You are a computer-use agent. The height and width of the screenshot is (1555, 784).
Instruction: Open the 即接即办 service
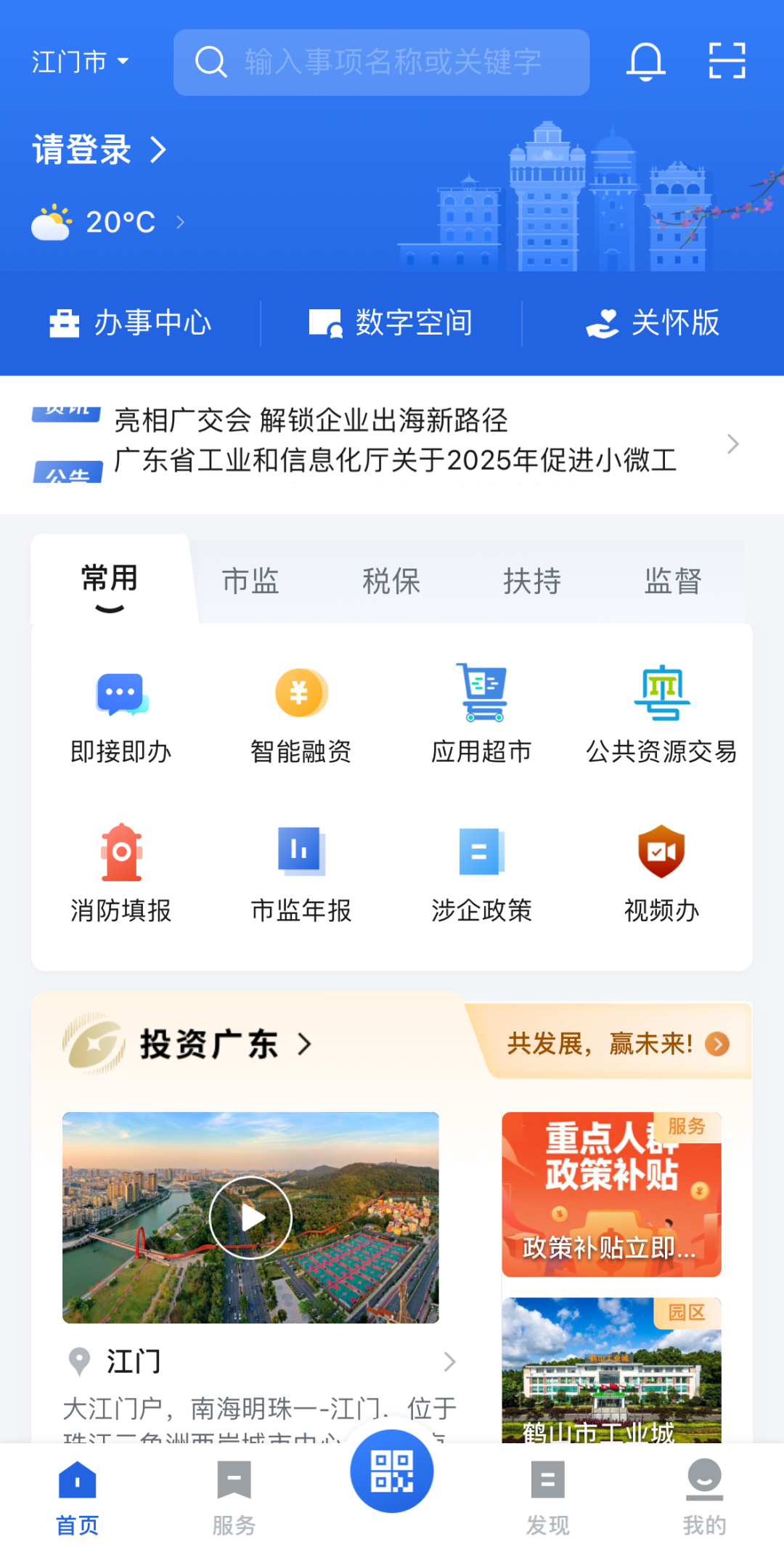click(121, 714)
